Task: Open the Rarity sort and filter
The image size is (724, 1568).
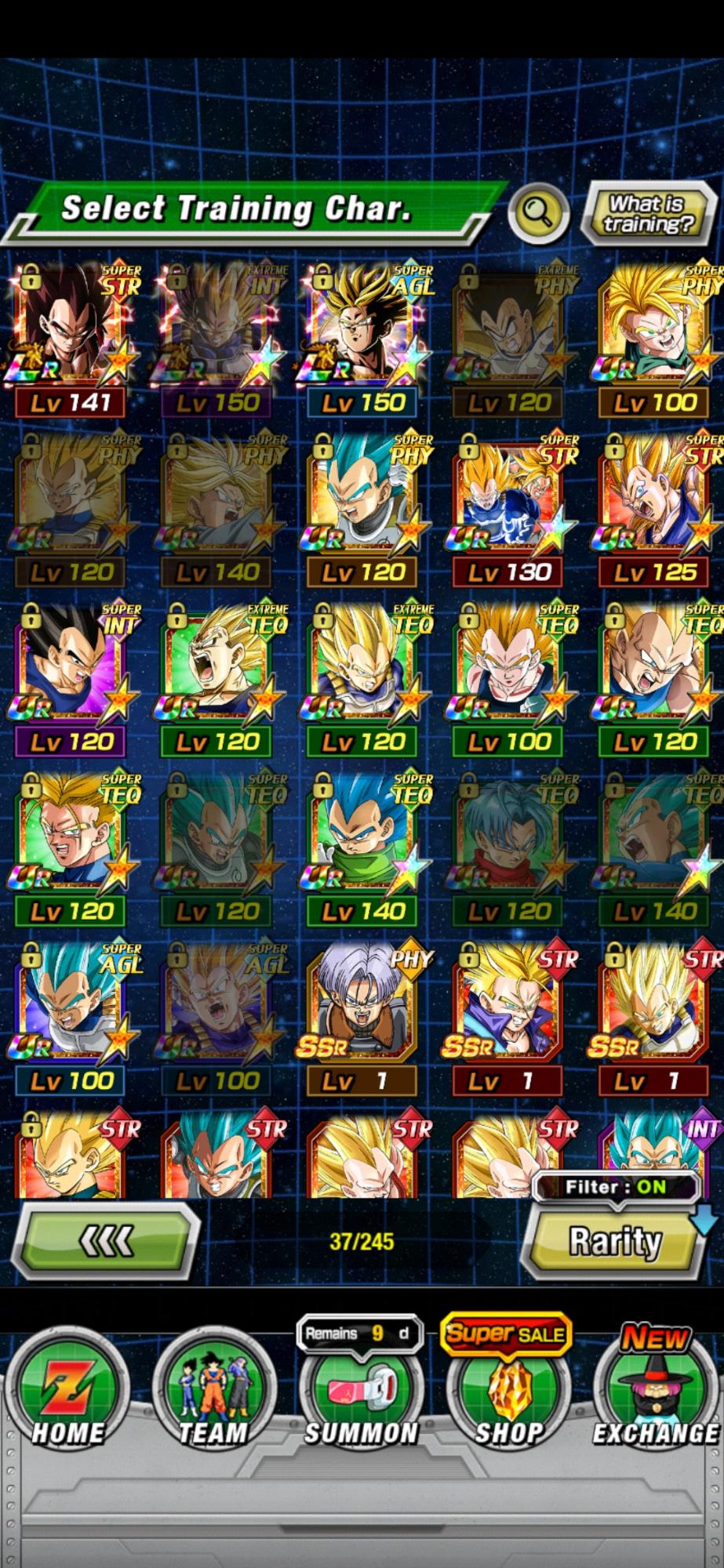Action: (616, 1243)
